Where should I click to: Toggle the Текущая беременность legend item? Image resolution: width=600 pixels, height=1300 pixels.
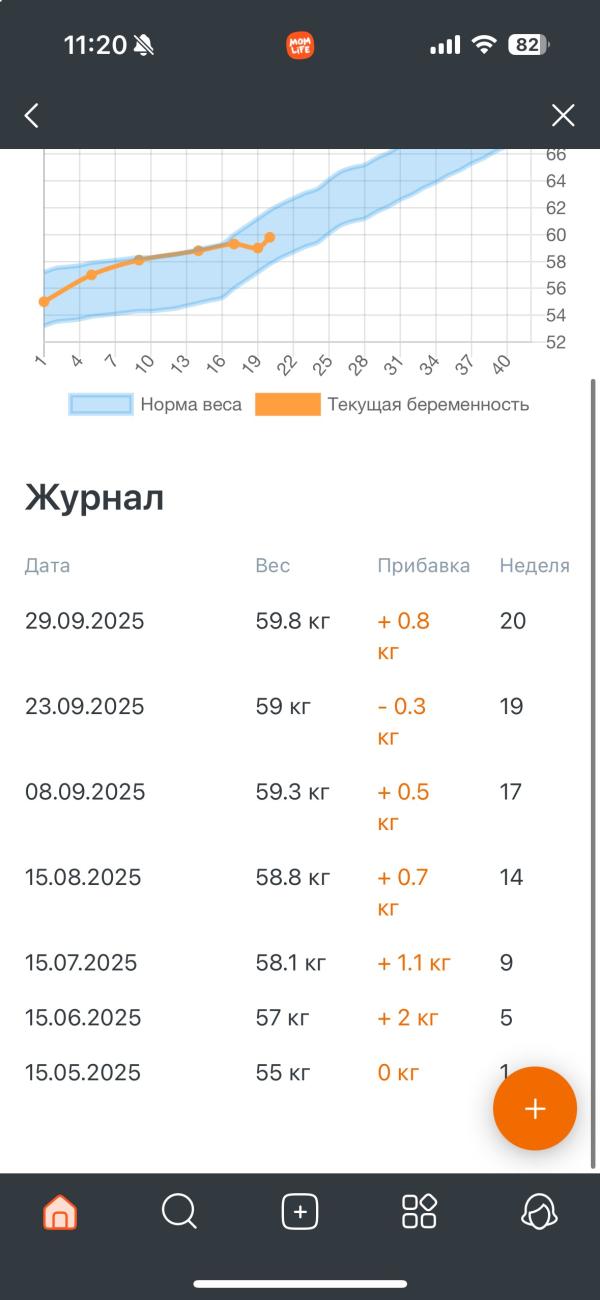click(392, 405)
